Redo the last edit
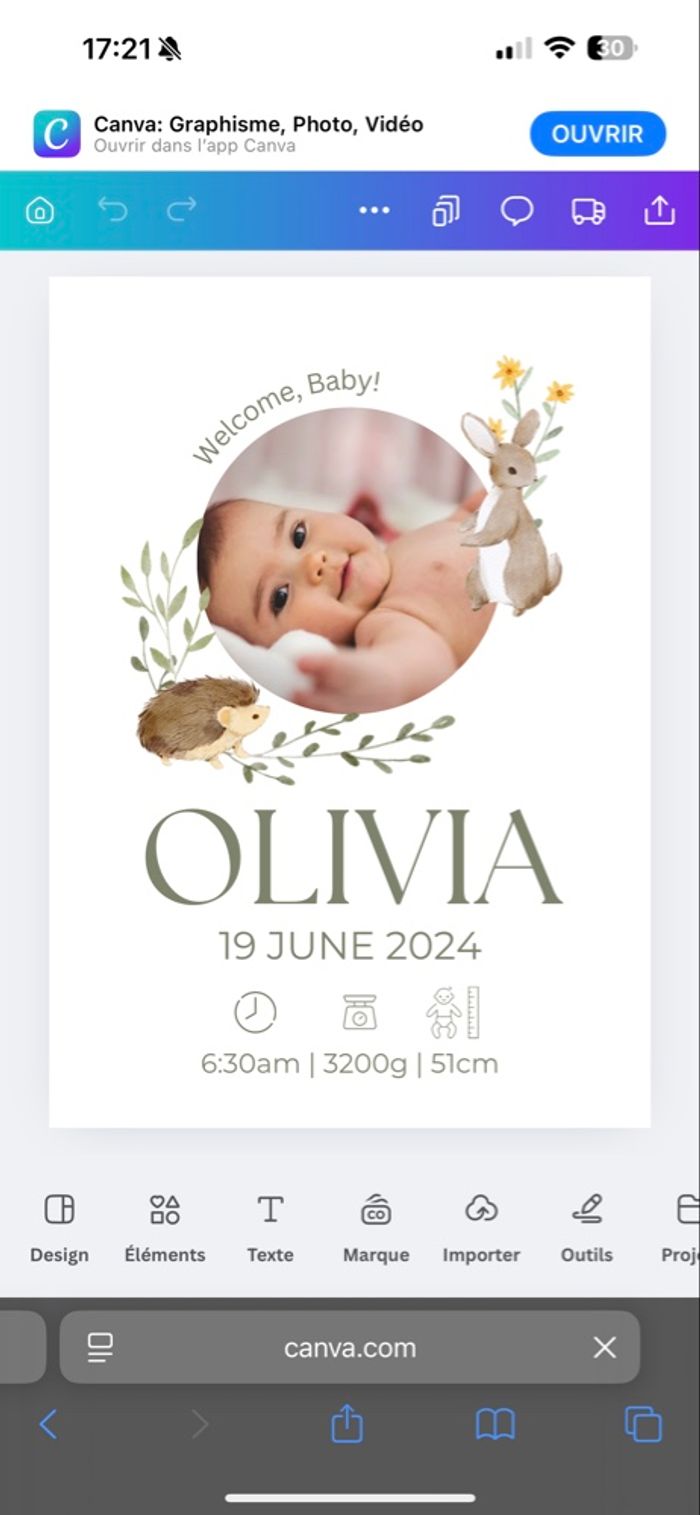The image size is (700, 1515). (x=182, y=210)
